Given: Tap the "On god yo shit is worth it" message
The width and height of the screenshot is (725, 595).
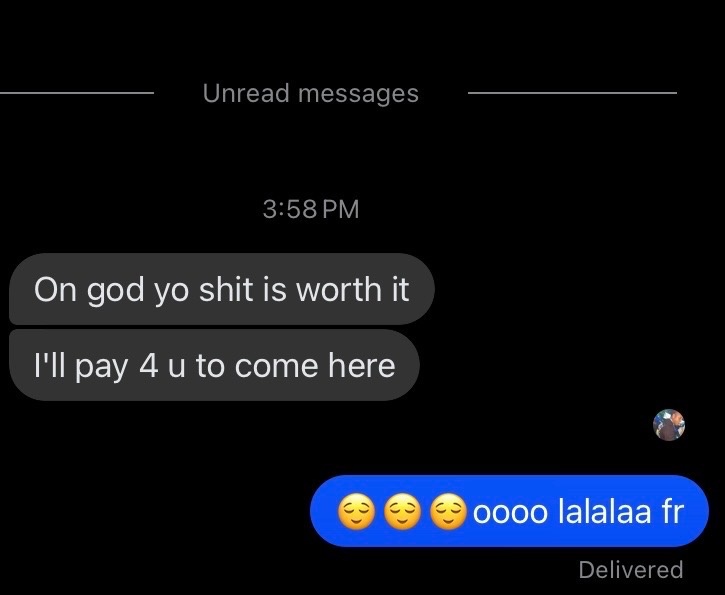Looking at the screenshot, I should point(221,290).
